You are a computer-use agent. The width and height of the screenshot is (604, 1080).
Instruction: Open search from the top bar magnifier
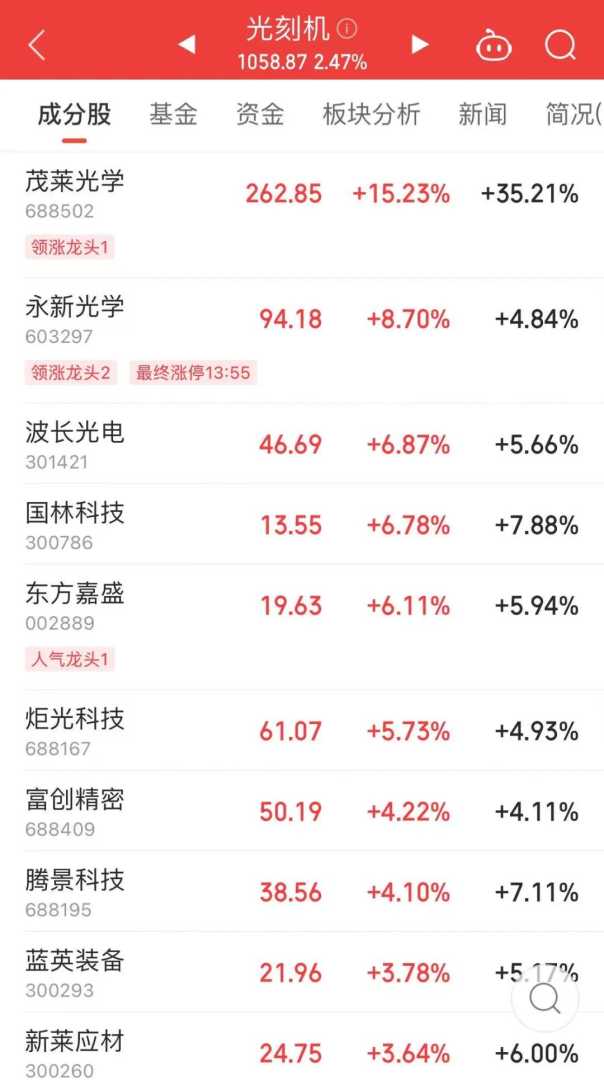pyautogui.click(x=560, y=45)
